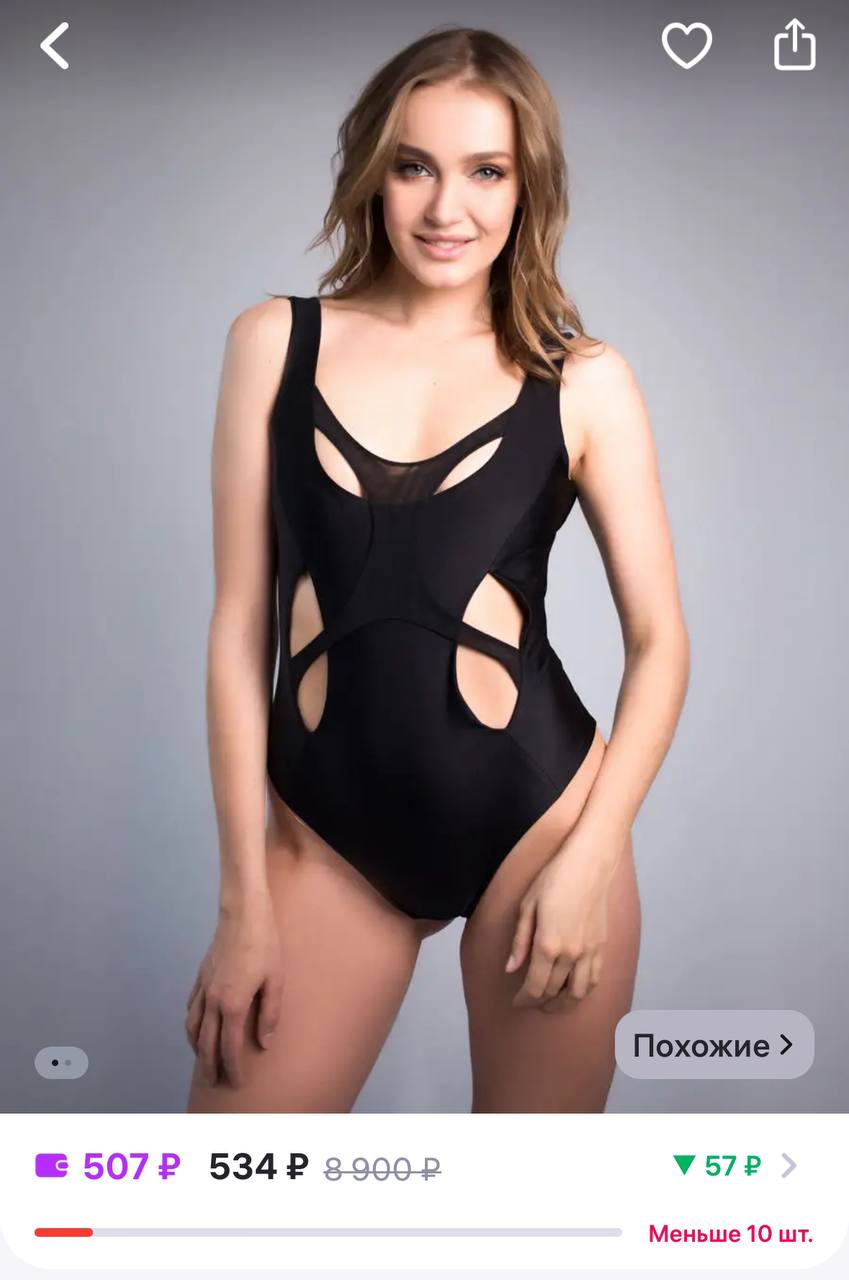The image size is (849, 1280).
Task: Open the Похожие similar items button
Action: pos(714,1045)
